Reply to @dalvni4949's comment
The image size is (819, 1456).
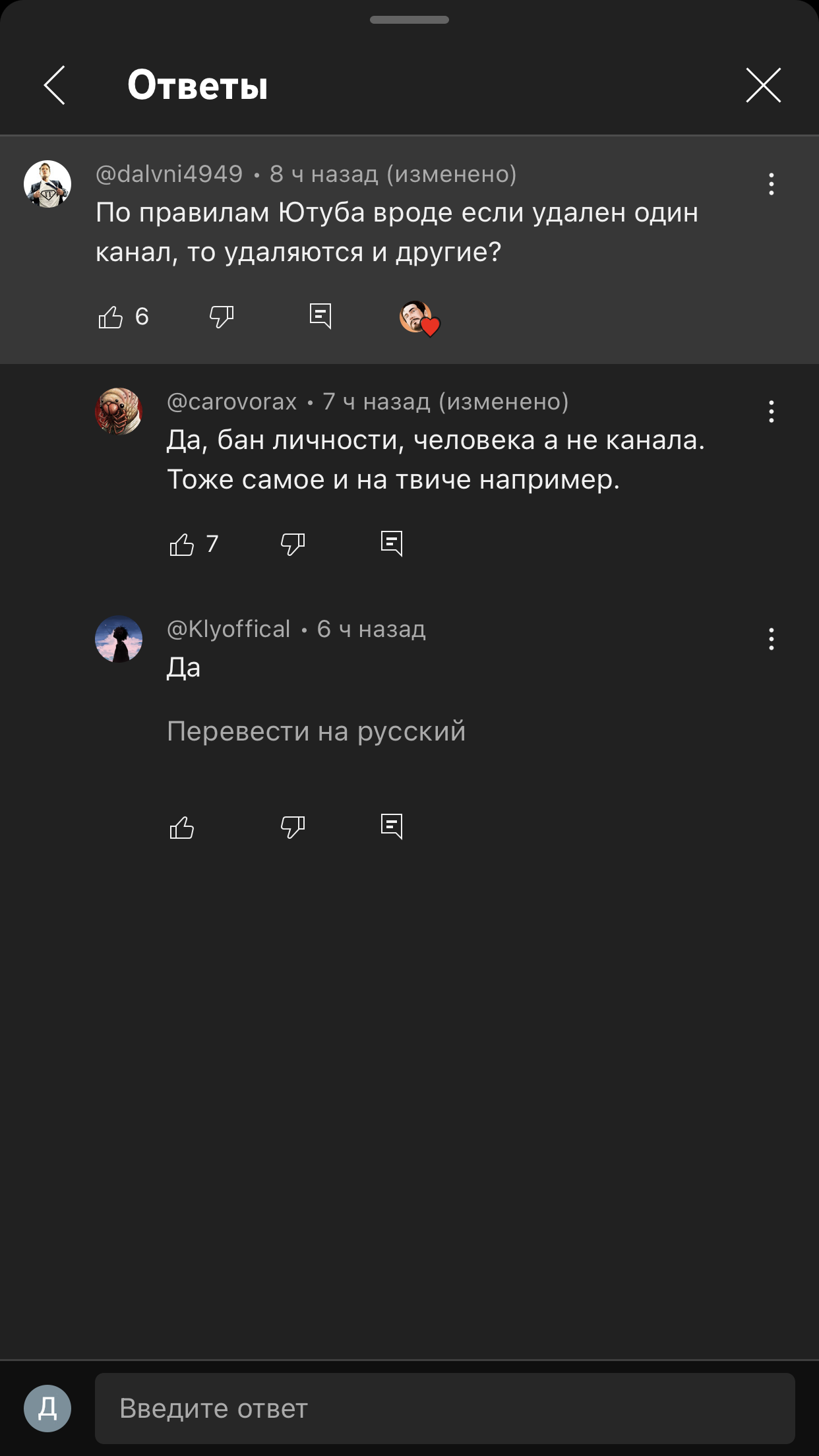[320, 317]
